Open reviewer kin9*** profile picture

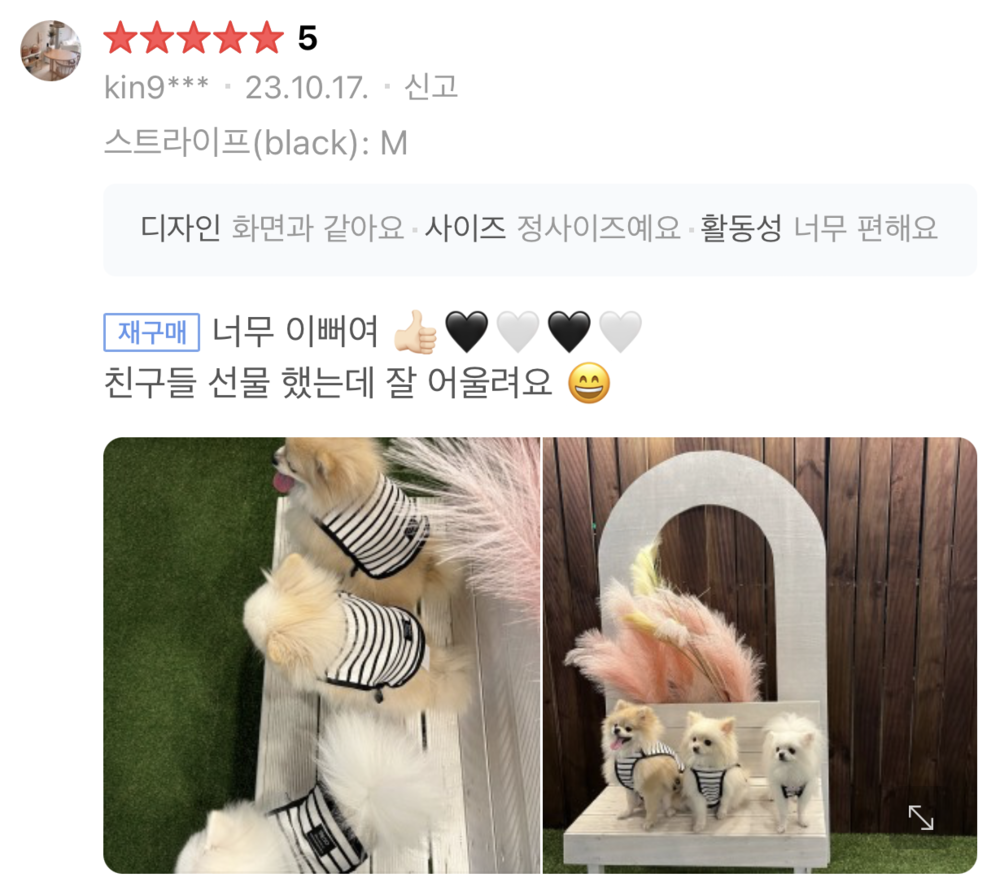pos(51,51)
